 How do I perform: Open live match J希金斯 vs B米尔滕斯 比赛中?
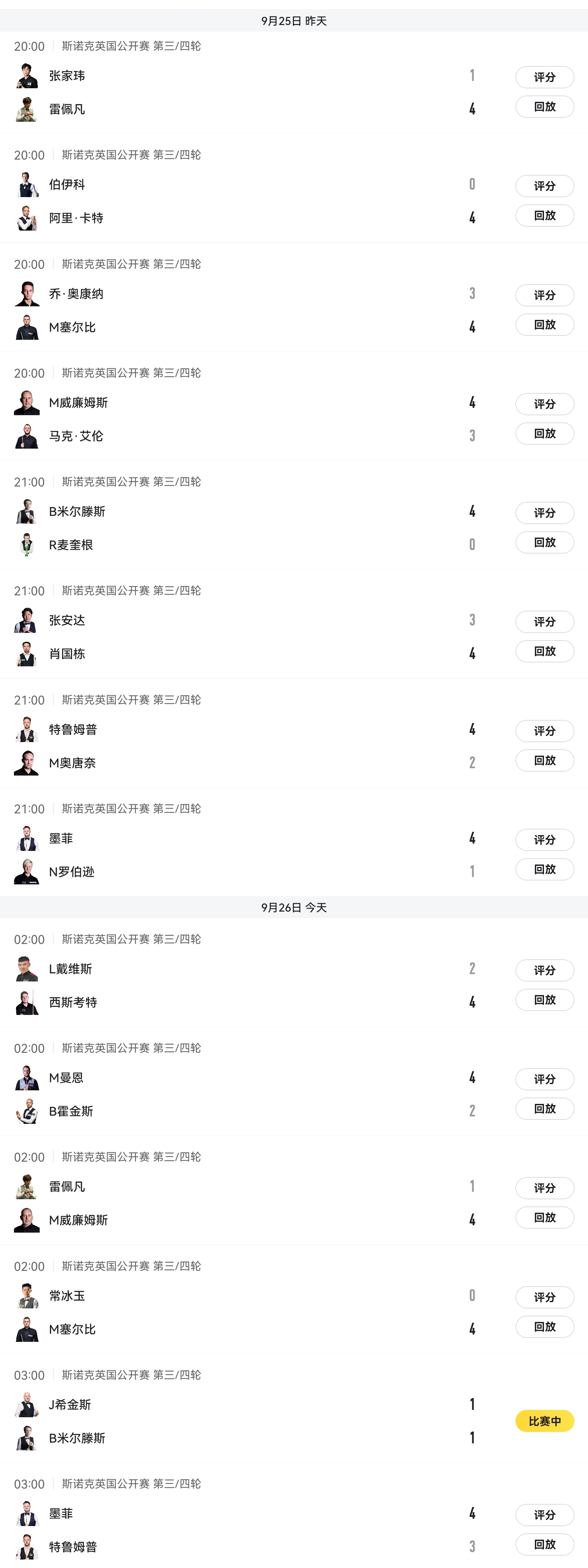coord(544,1421)
